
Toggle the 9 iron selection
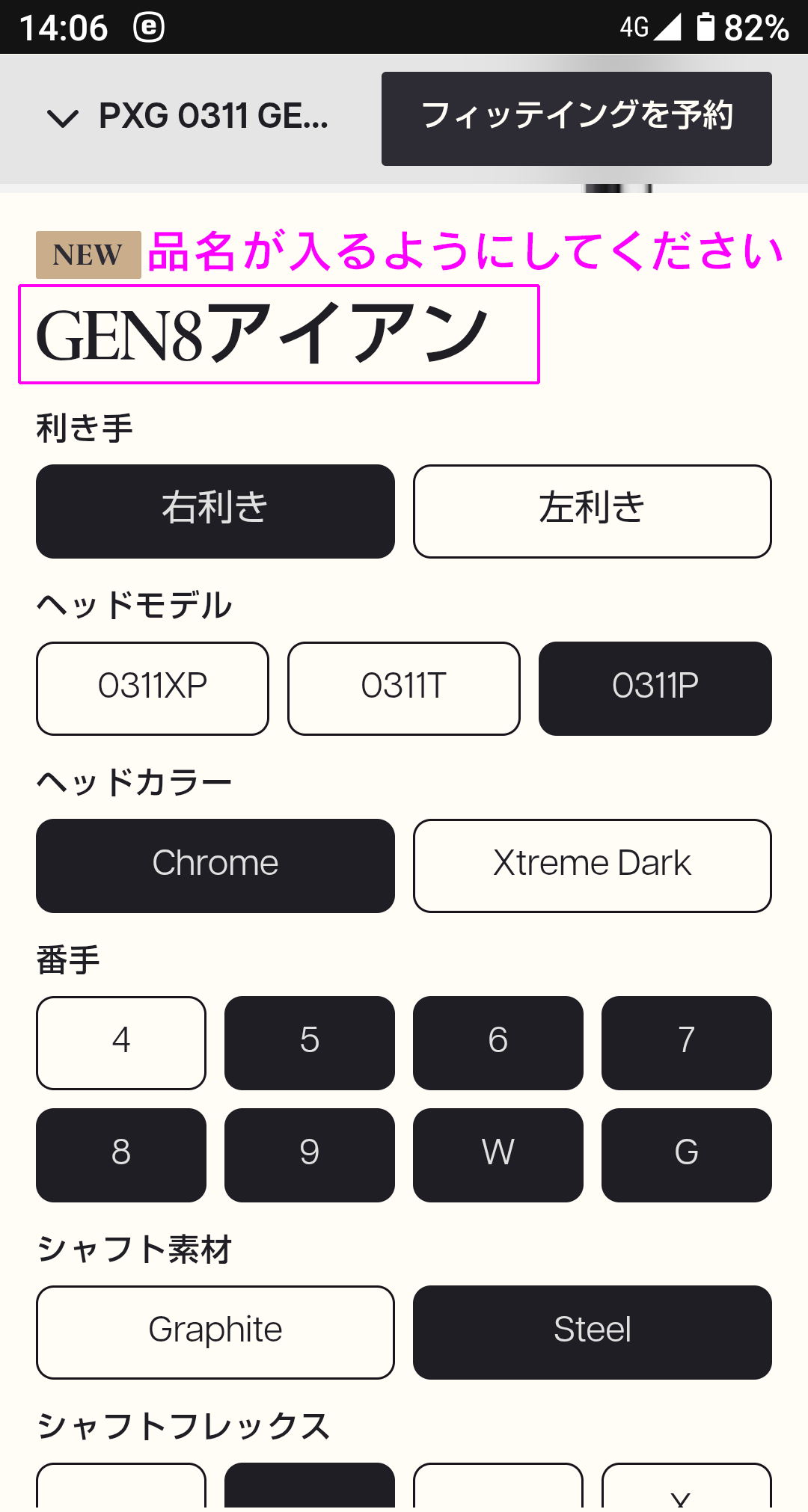pos(310,1155)
